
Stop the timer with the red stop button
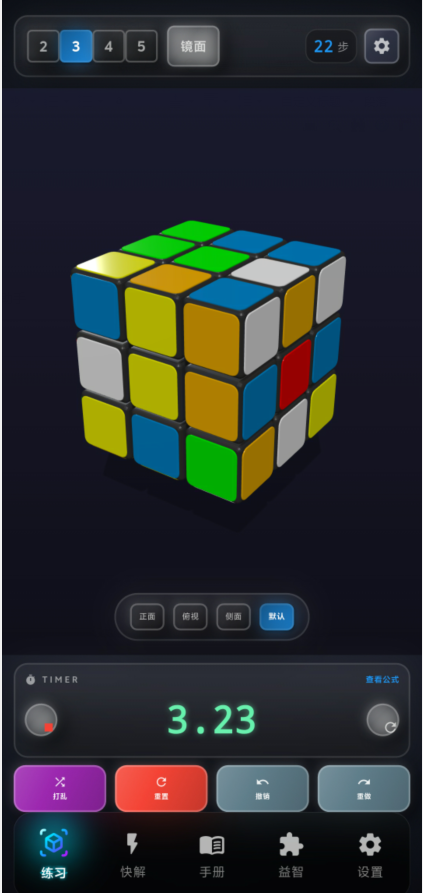41,720
